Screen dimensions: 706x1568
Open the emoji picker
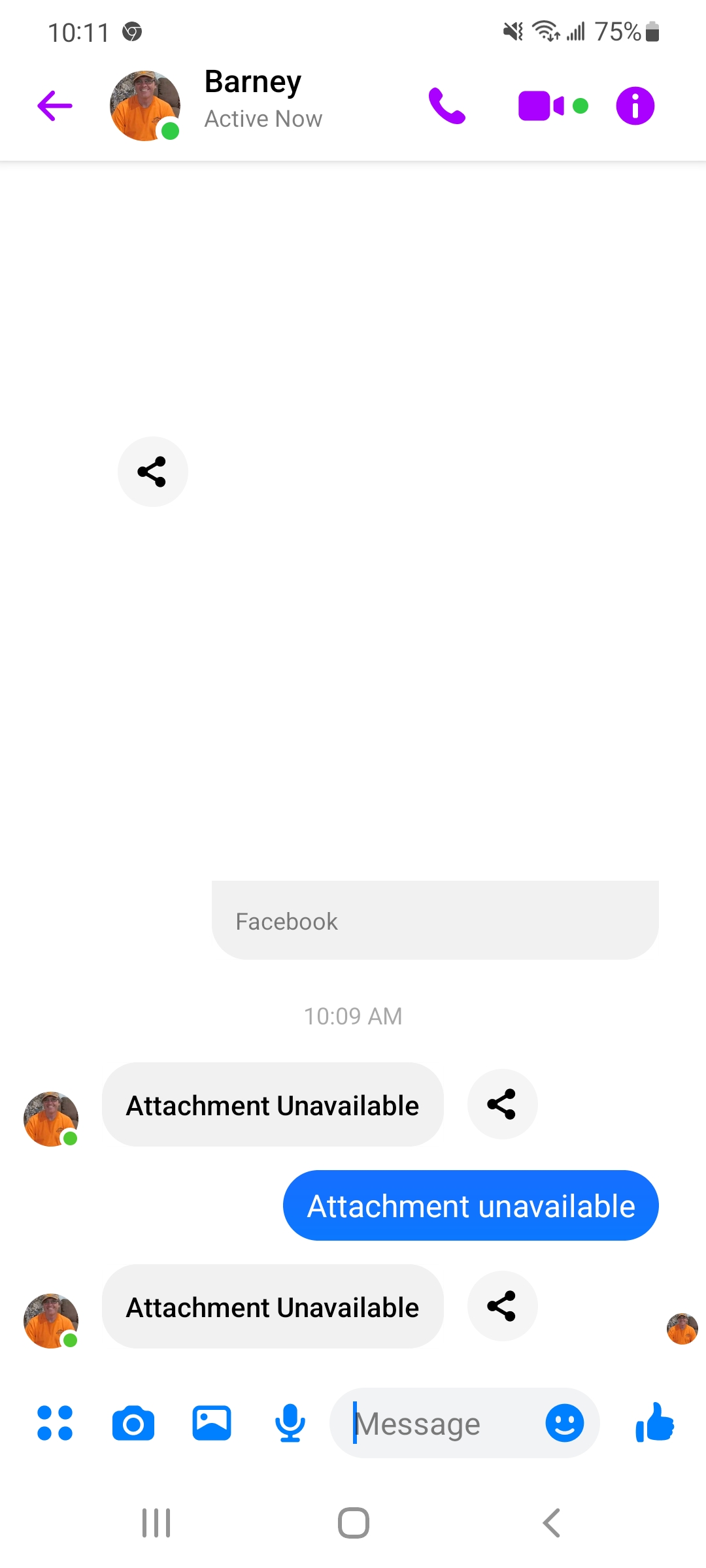tap(564, 1423)
